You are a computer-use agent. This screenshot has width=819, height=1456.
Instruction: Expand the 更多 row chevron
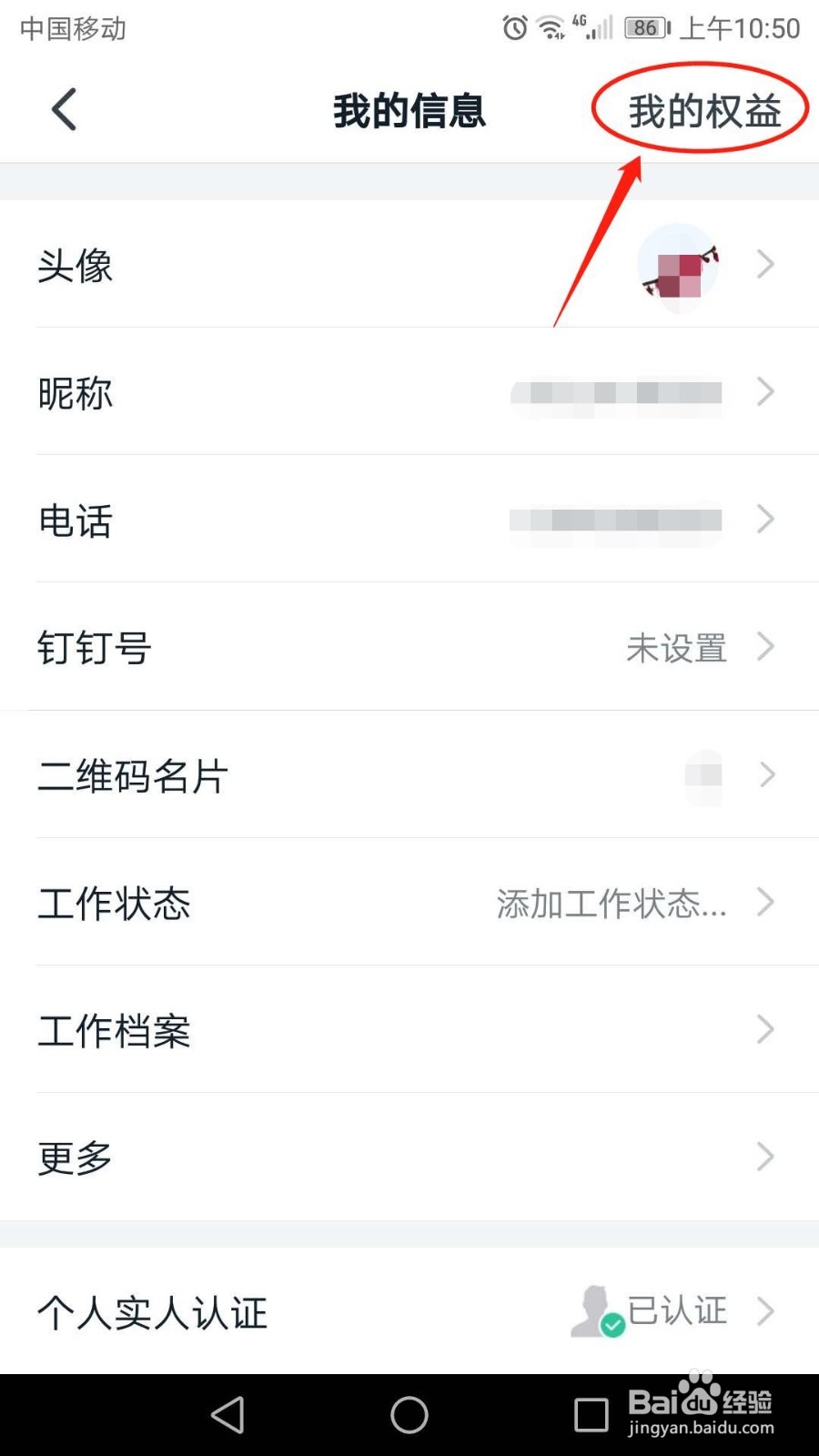(764, 1157)
